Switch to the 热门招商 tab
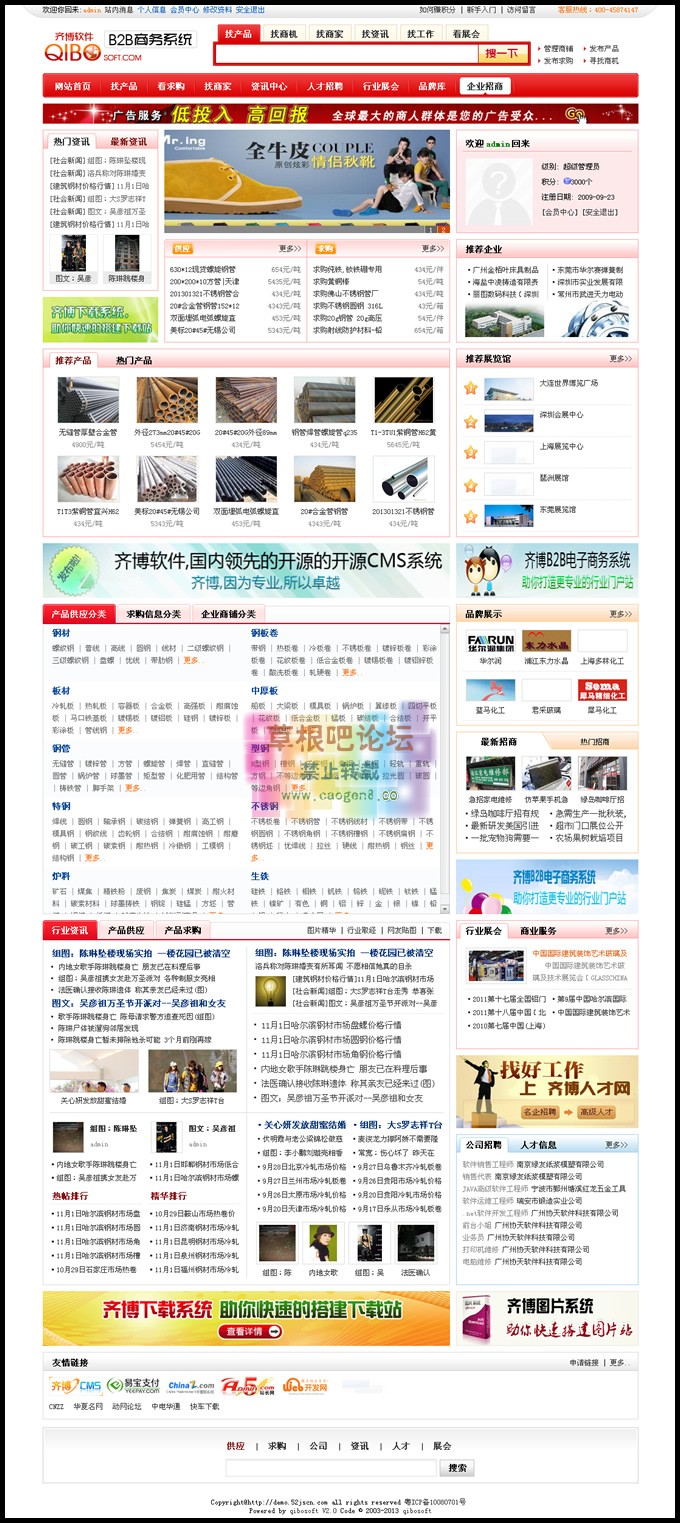680x1523 pixels. pyautogui.click(x=594, y=741)
